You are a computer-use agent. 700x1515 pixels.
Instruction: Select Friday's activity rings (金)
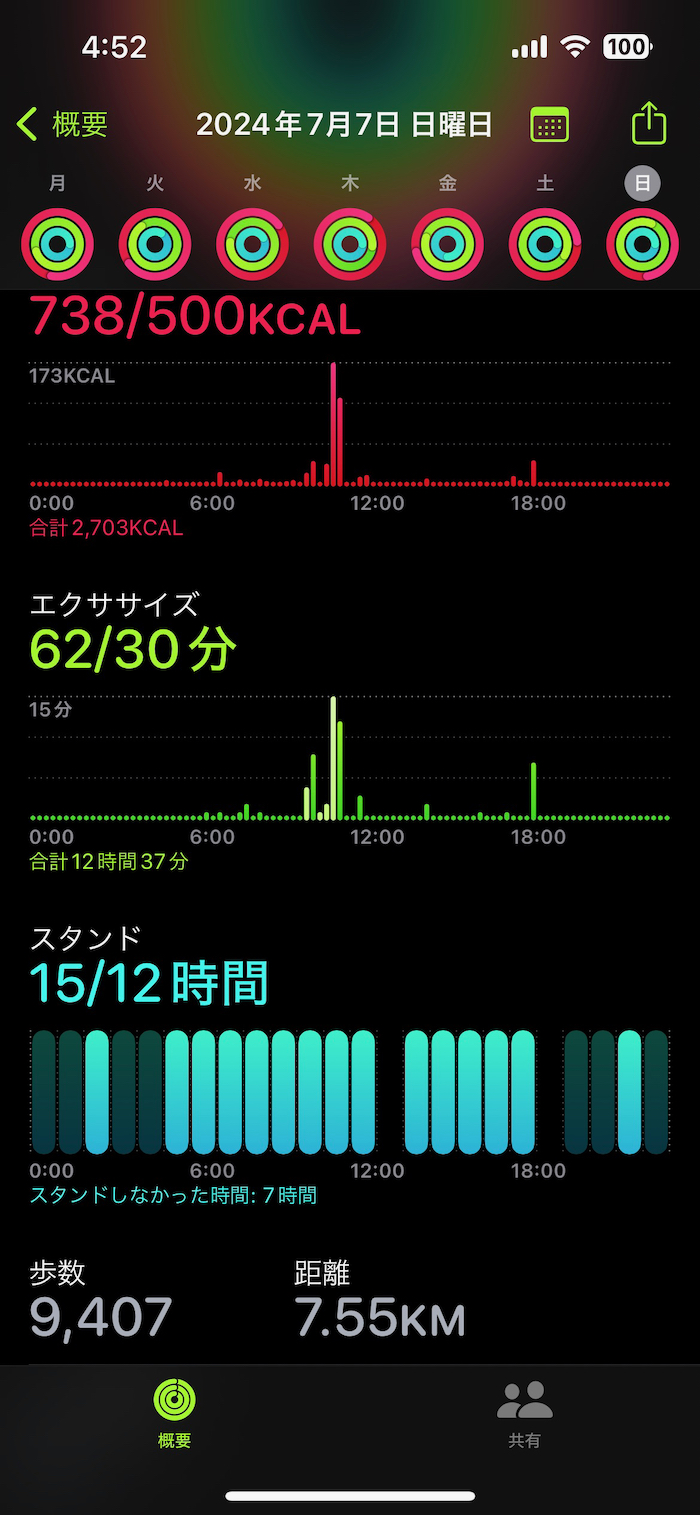448,244
